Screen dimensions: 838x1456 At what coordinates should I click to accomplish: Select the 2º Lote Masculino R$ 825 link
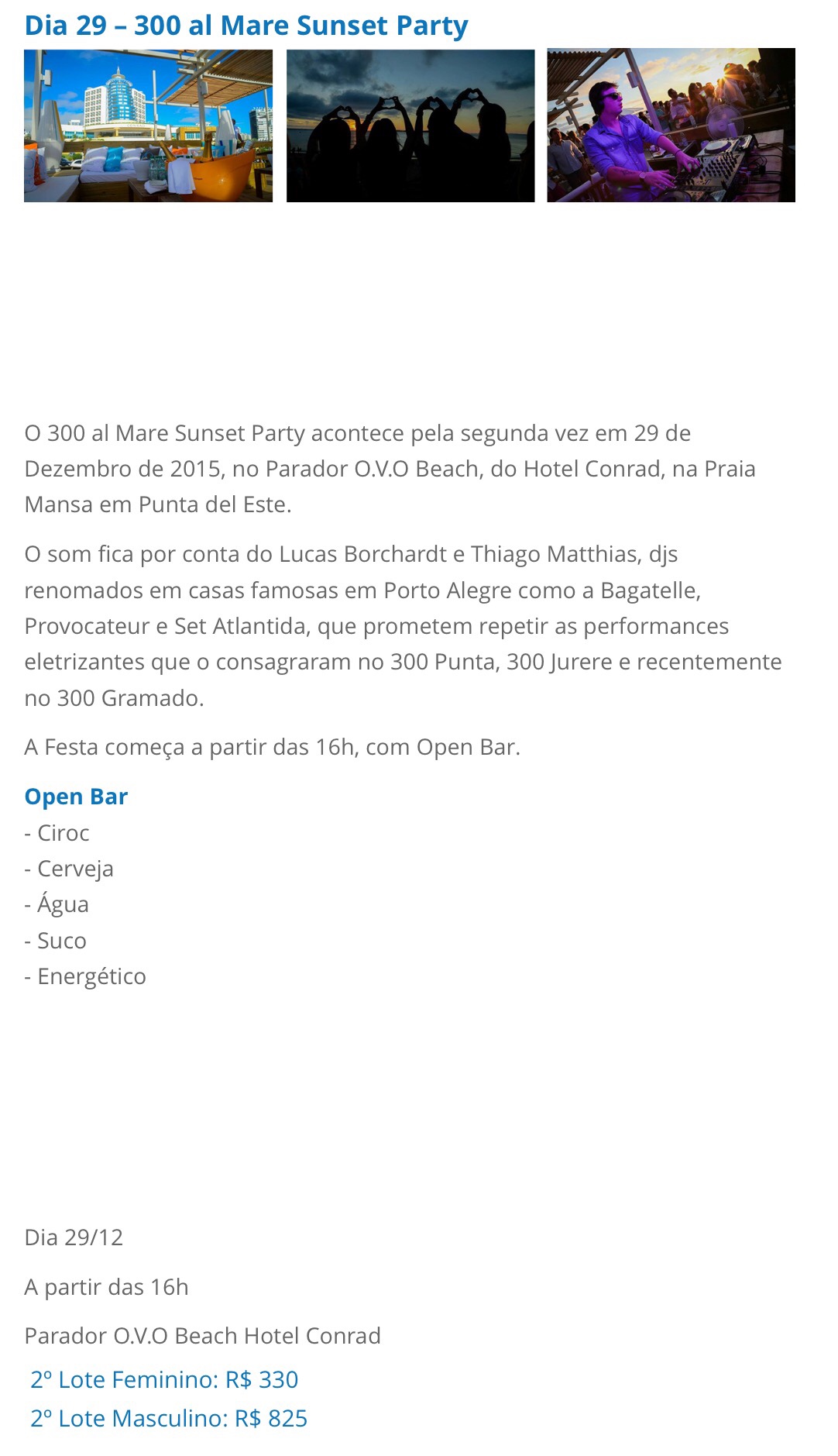(x=169, y=1419)
